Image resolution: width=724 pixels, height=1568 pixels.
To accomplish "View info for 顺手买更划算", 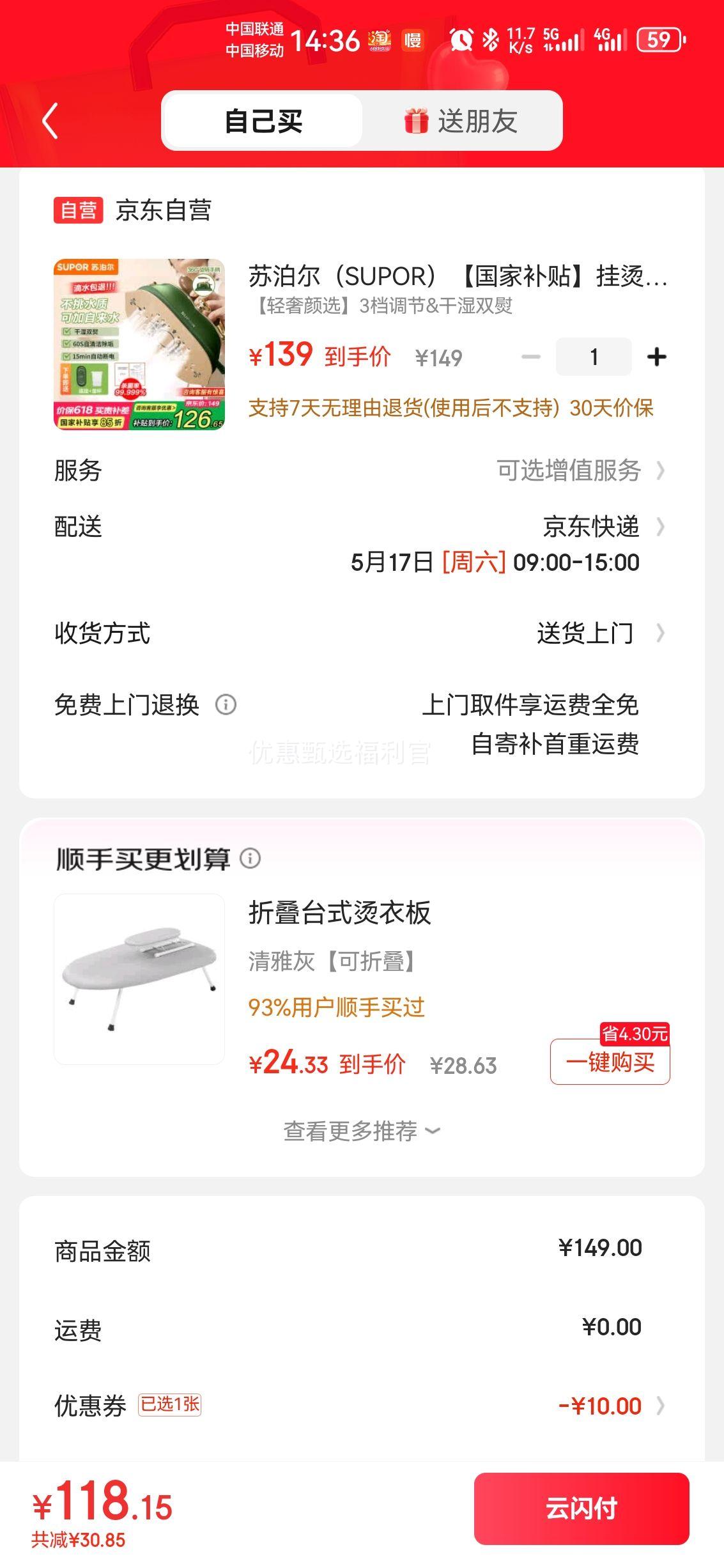I will click(250, 858).
